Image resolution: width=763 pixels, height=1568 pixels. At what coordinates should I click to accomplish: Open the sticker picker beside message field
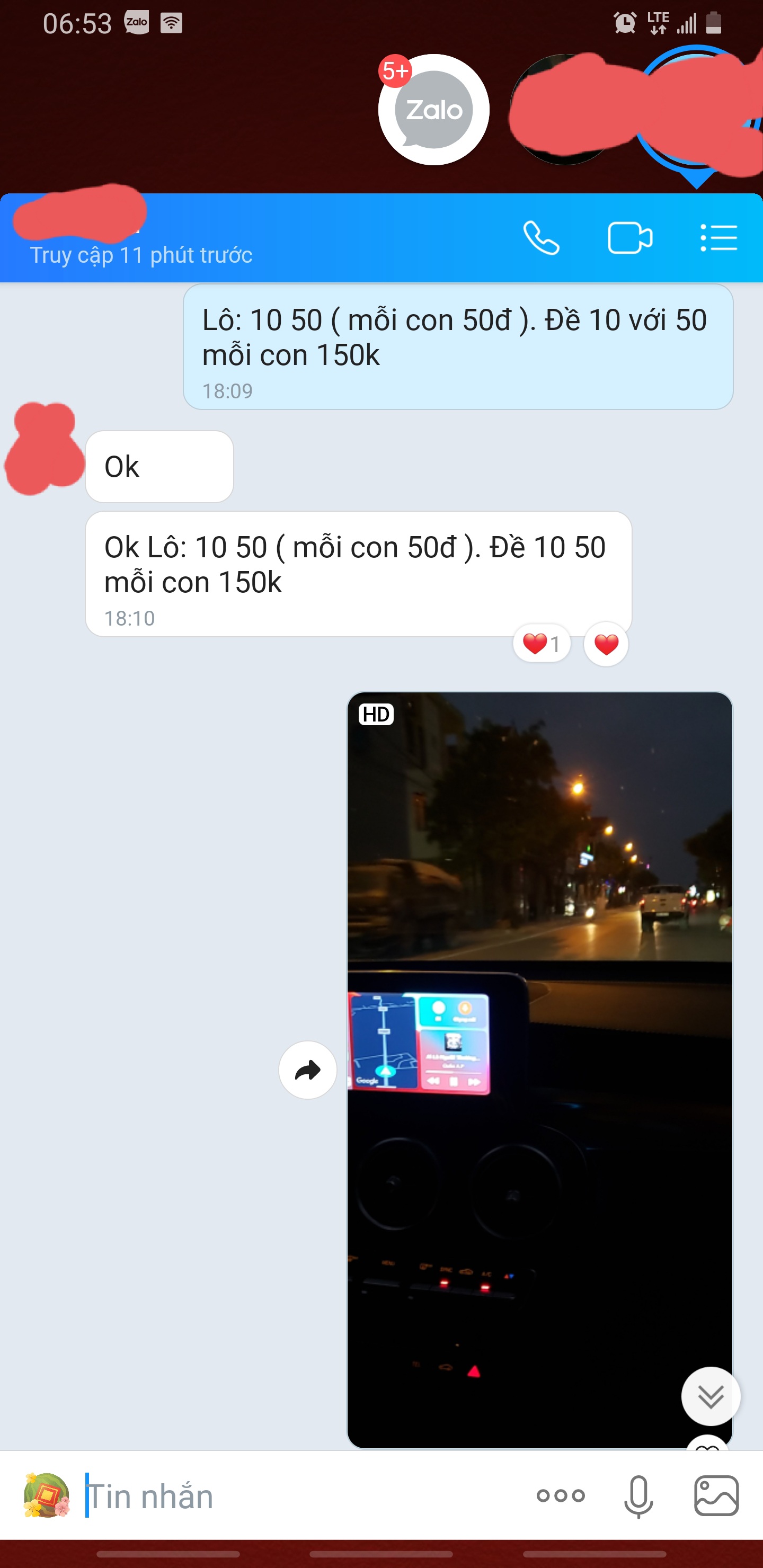click(x=46, y=1495)
